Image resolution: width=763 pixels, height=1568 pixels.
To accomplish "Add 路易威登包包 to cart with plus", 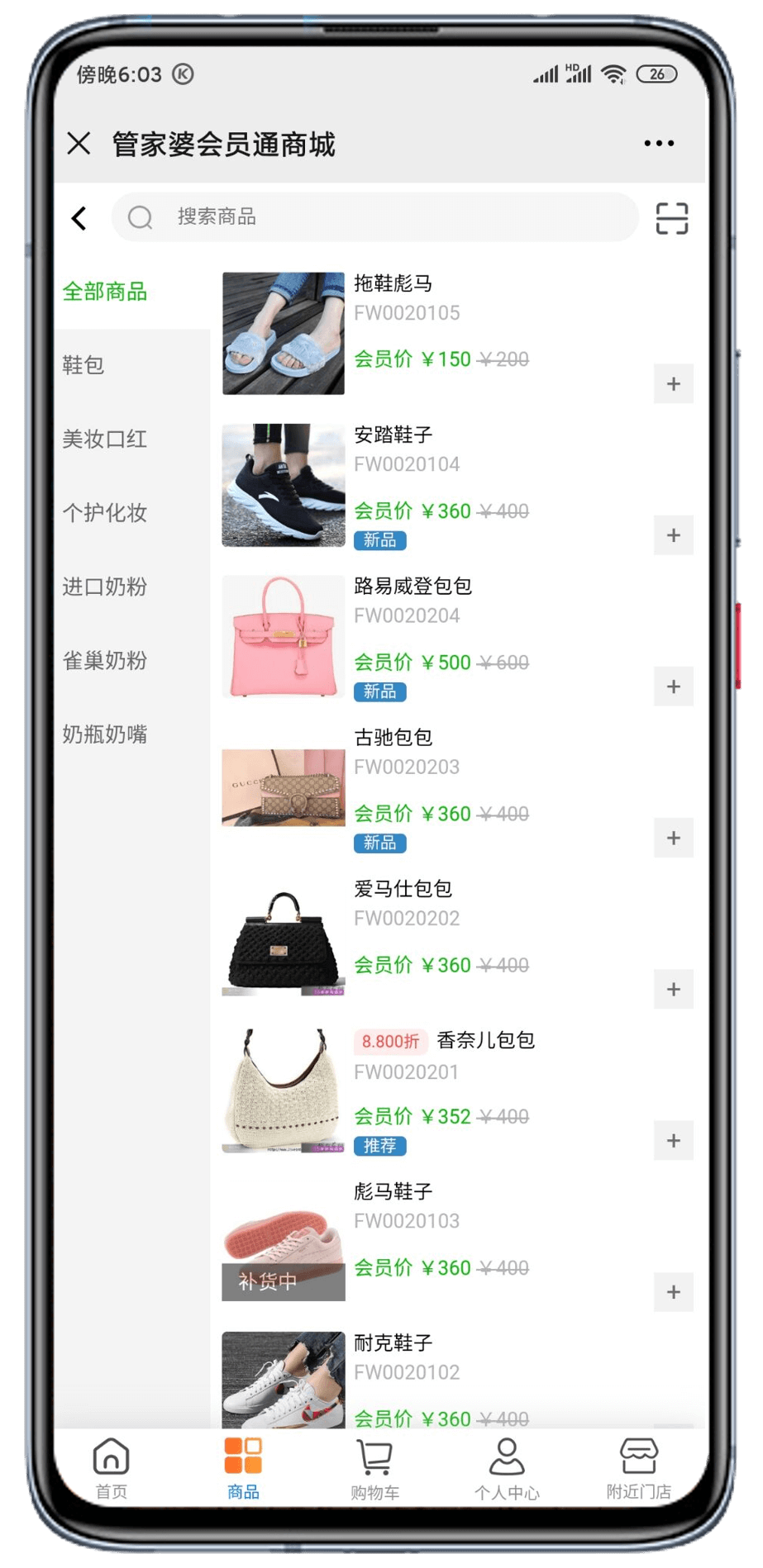I will [x=673, y=687].
